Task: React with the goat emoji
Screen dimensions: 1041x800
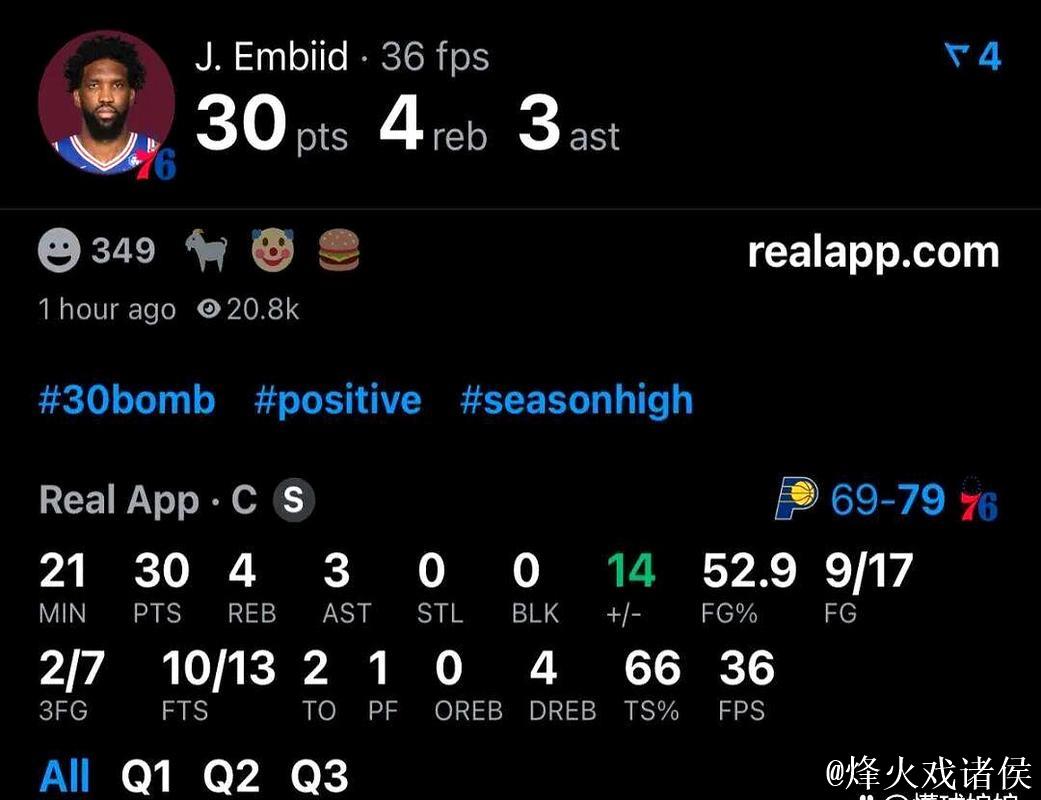Action: pos(206,250)
